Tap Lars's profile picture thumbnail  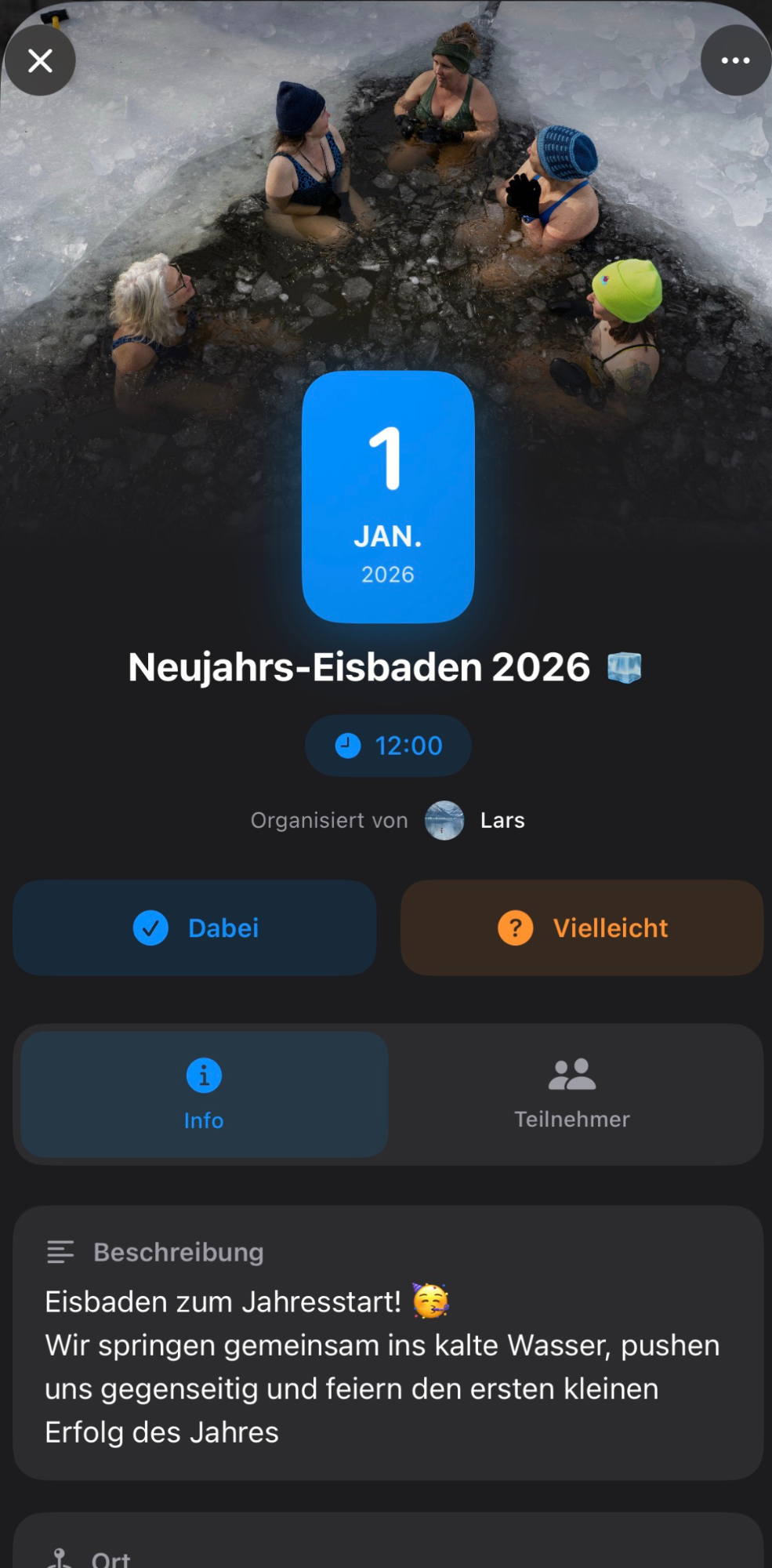coord(444,820)
